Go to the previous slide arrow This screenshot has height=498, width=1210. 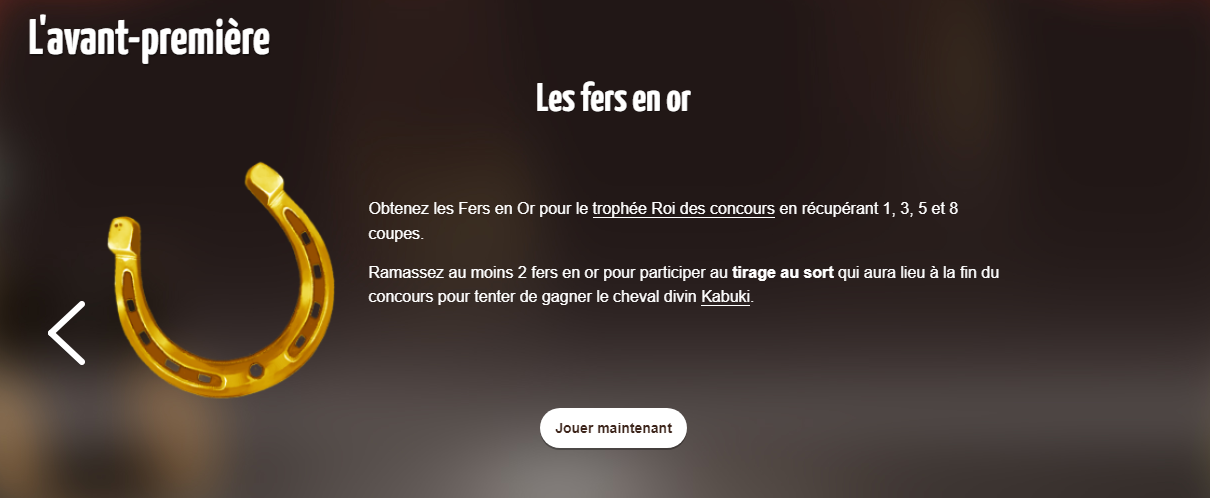(x=67, y=333)
